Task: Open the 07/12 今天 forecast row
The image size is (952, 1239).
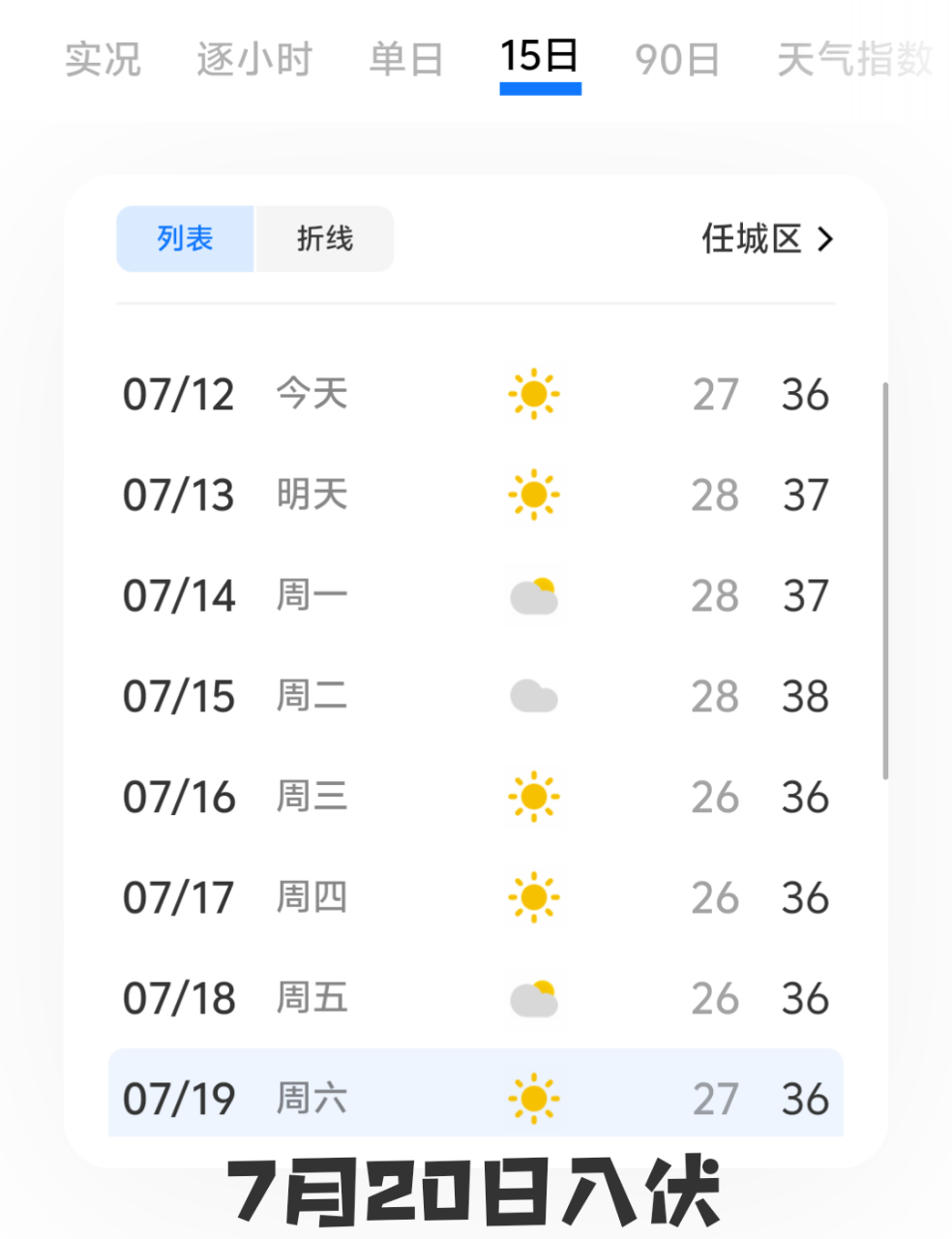Action: [475, 395]
